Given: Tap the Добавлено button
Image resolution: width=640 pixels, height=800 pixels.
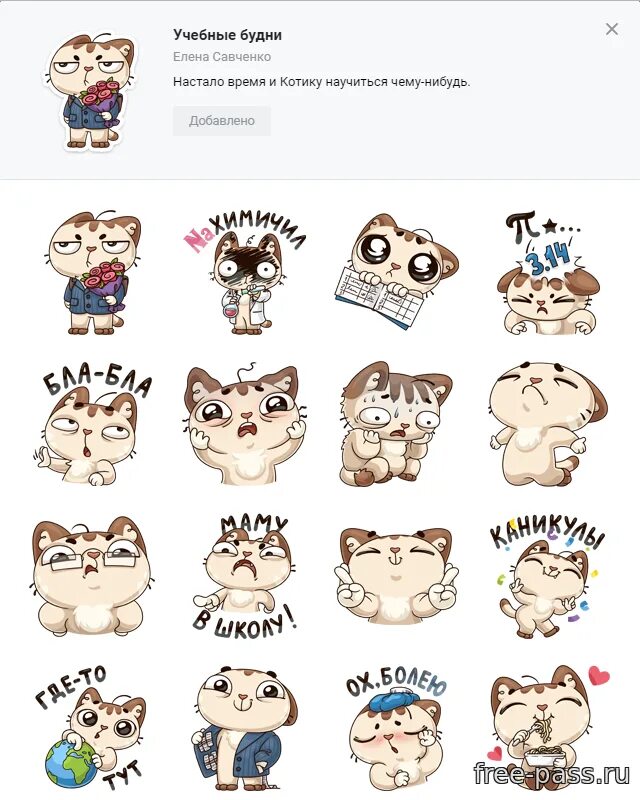Looking at the screenshot, I should coord(221,120).
